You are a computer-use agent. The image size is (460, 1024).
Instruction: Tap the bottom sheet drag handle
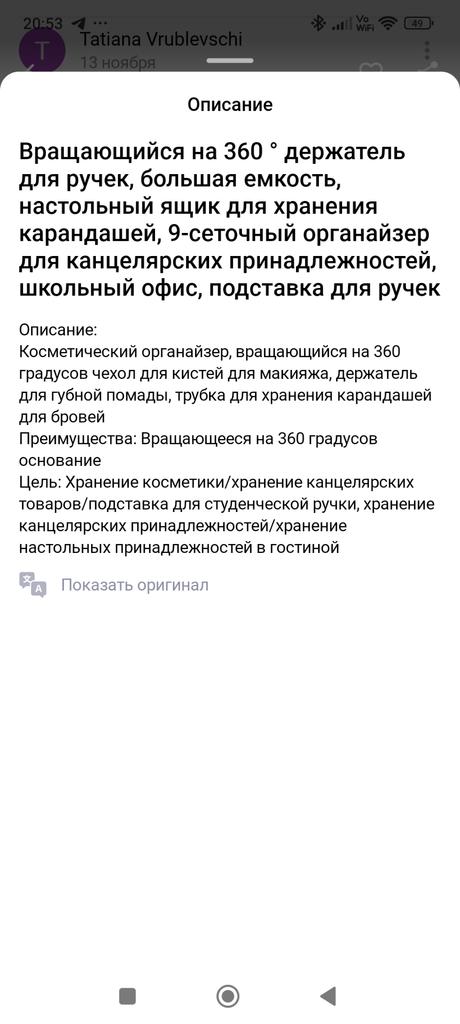230,61
